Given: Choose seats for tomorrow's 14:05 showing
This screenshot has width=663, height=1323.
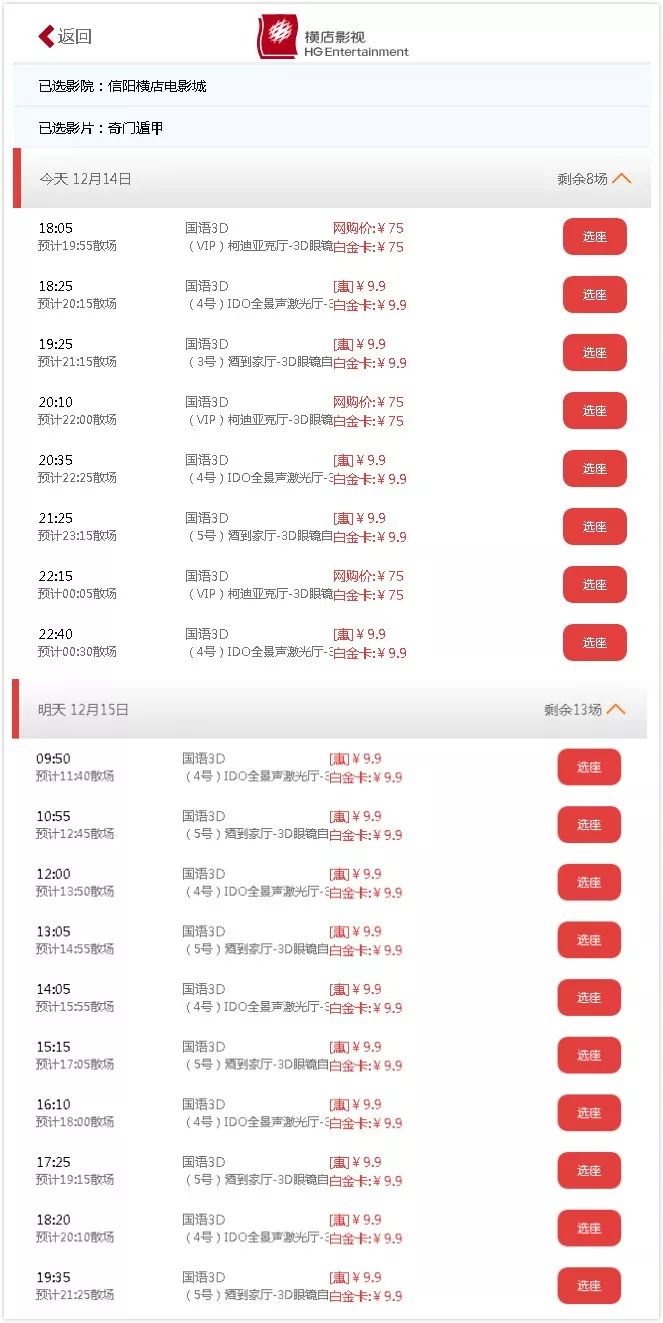Looking at the screenshot, I should pos(589,999).
